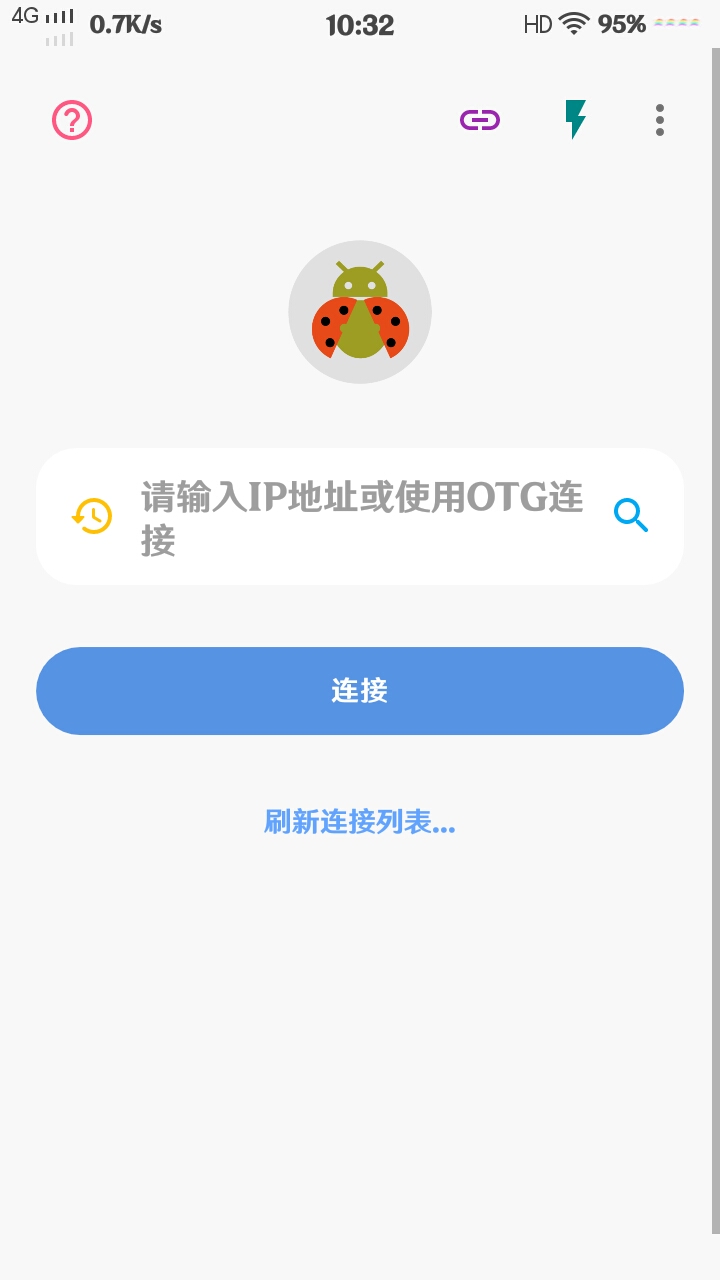Focus the IP address input field
This screenshot has width=720, height=1280.
[x=360, y=517]
